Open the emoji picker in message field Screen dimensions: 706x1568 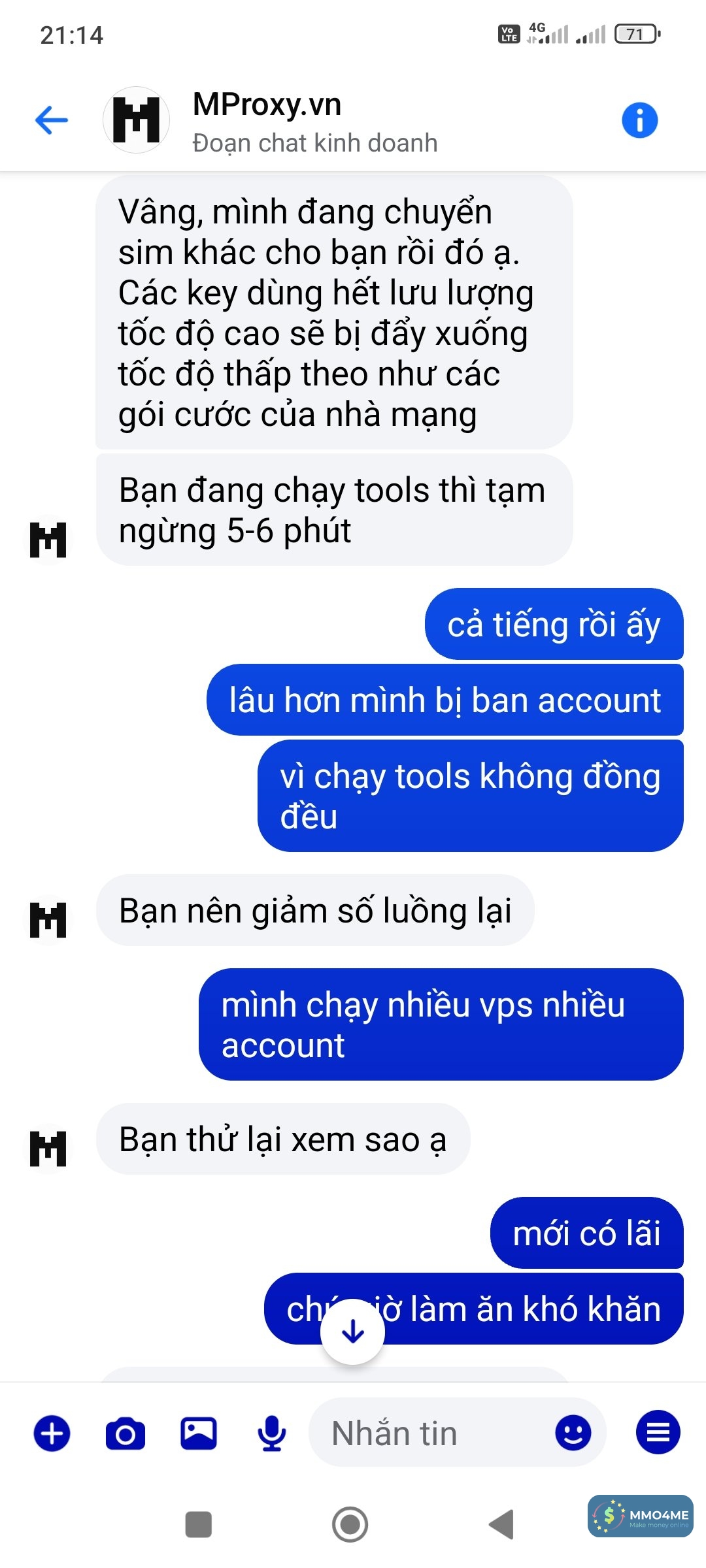click(x=573, y=1433)
